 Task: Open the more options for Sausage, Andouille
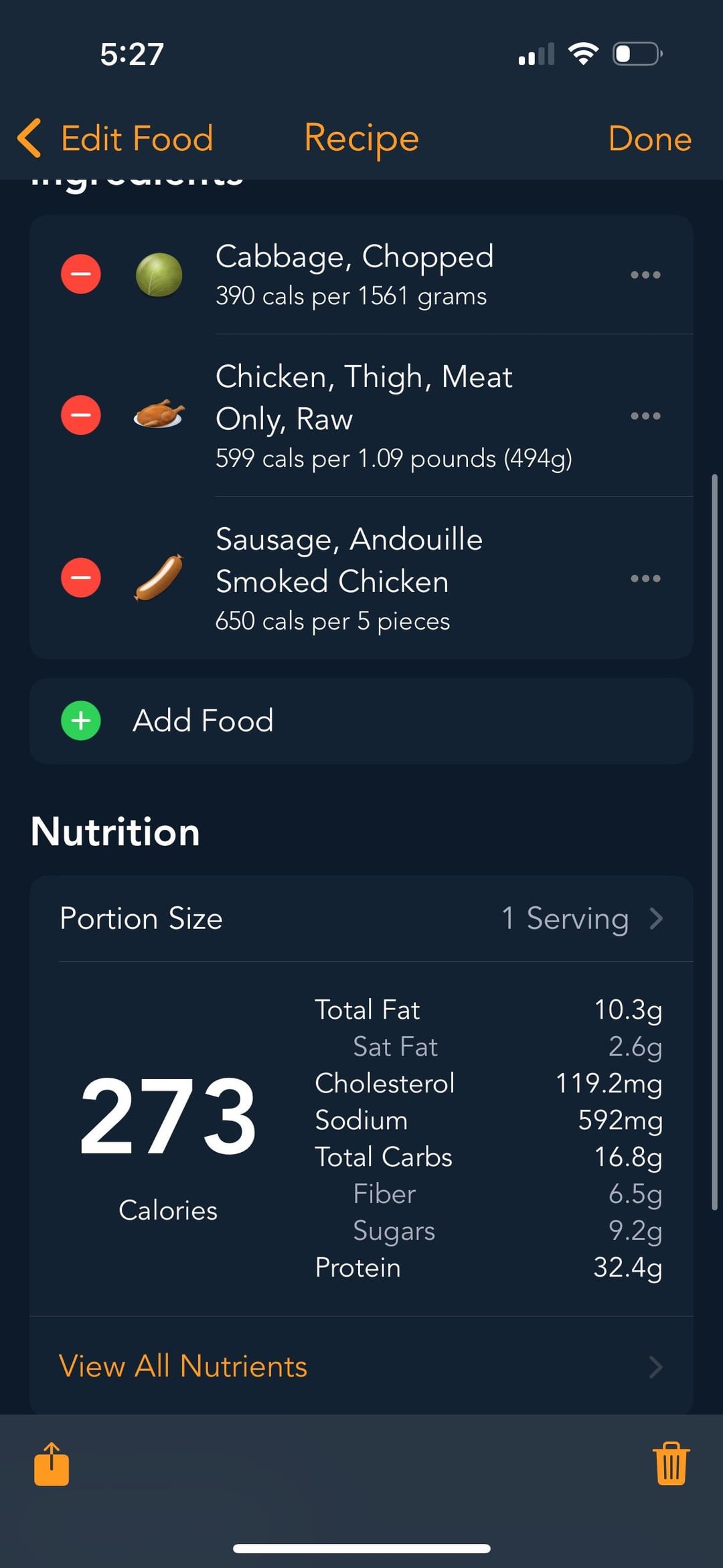pos(645,578)
